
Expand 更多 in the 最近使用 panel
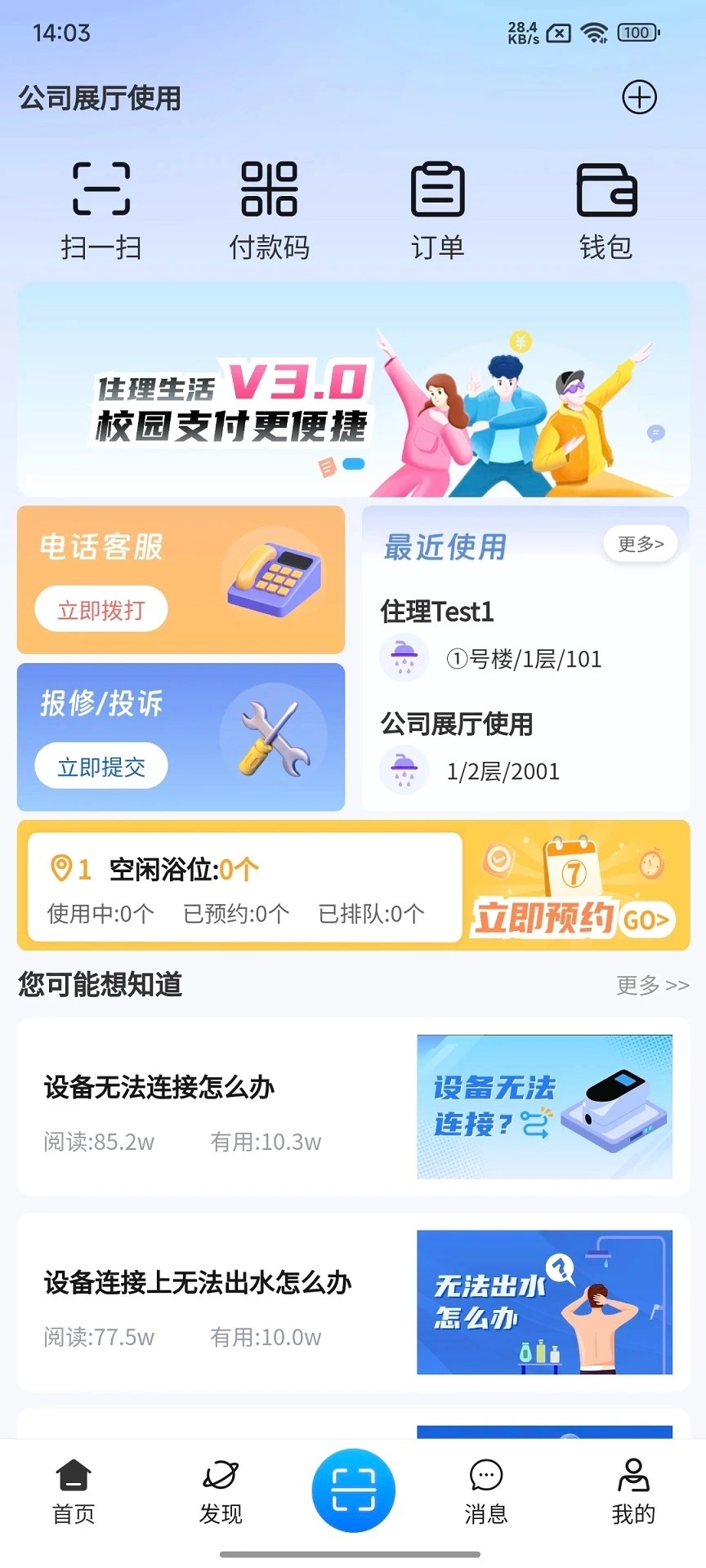[641, 544]
